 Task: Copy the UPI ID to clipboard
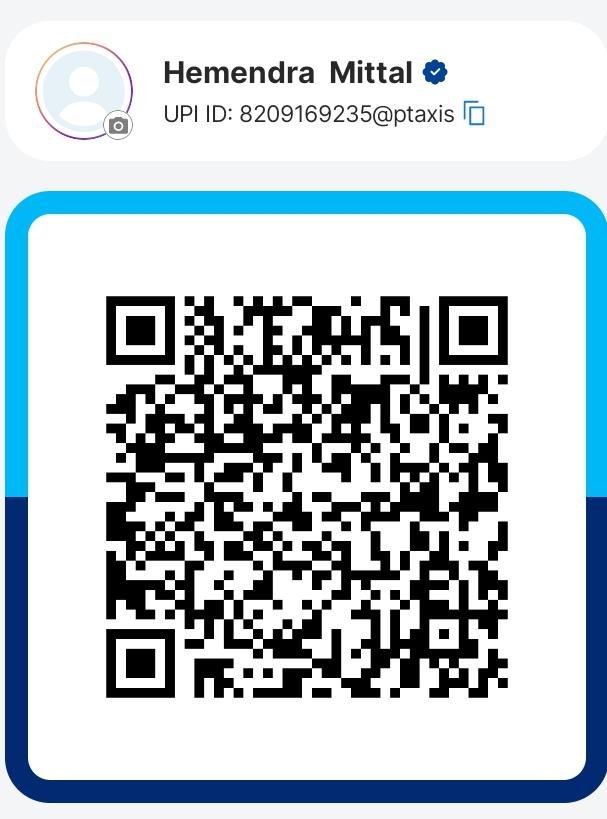point(474,114)
